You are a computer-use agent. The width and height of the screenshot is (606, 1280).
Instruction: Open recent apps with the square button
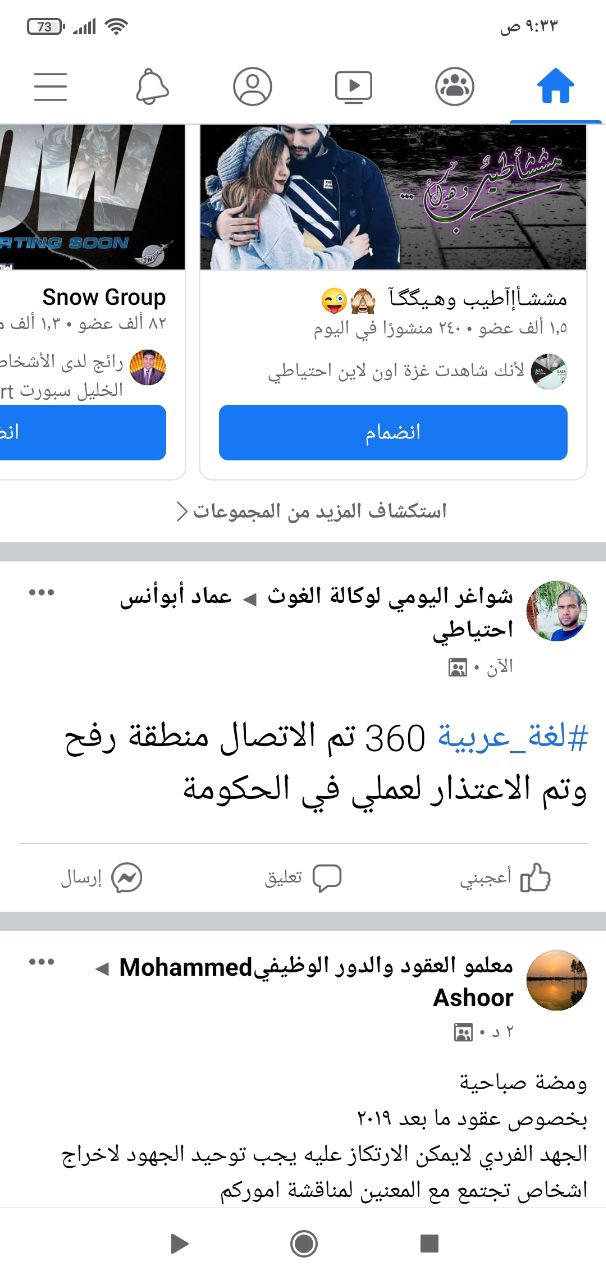pos(429,1243)
